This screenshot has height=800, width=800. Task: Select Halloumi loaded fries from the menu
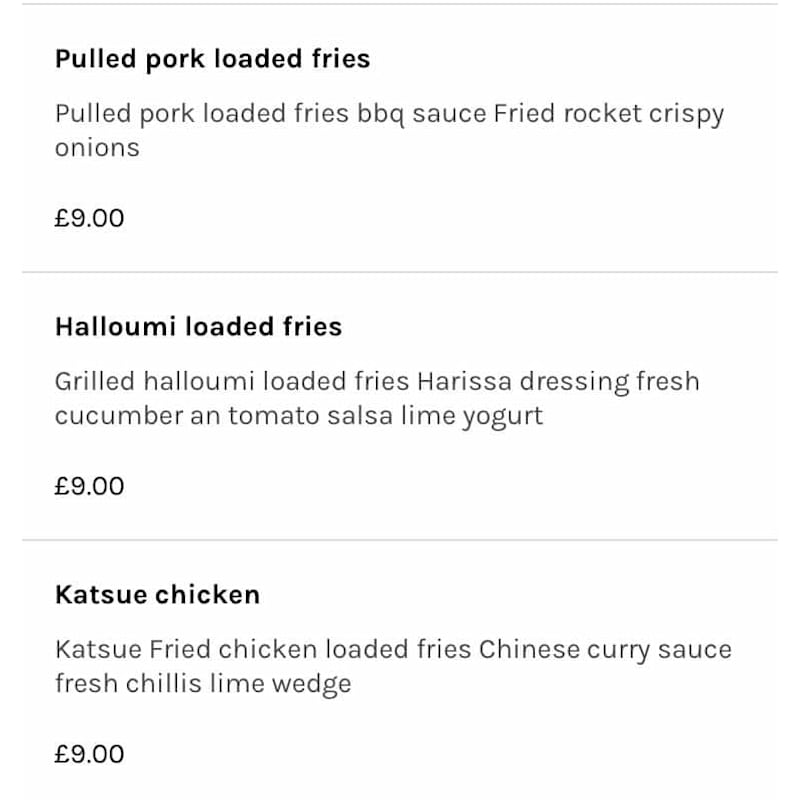(x=198, y=327)
